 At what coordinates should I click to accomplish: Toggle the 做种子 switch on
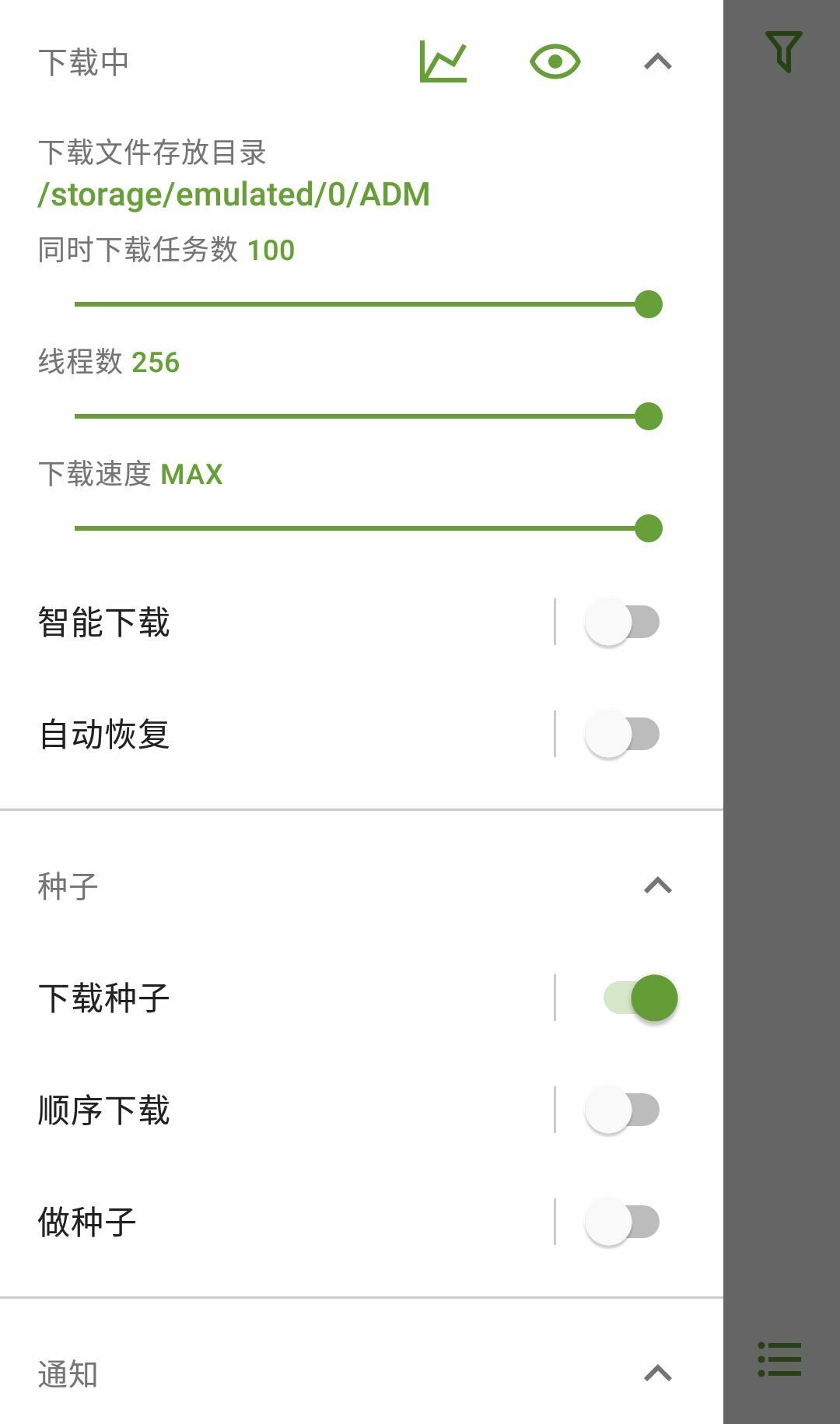pyautogui.click(x=622, y=1222)
